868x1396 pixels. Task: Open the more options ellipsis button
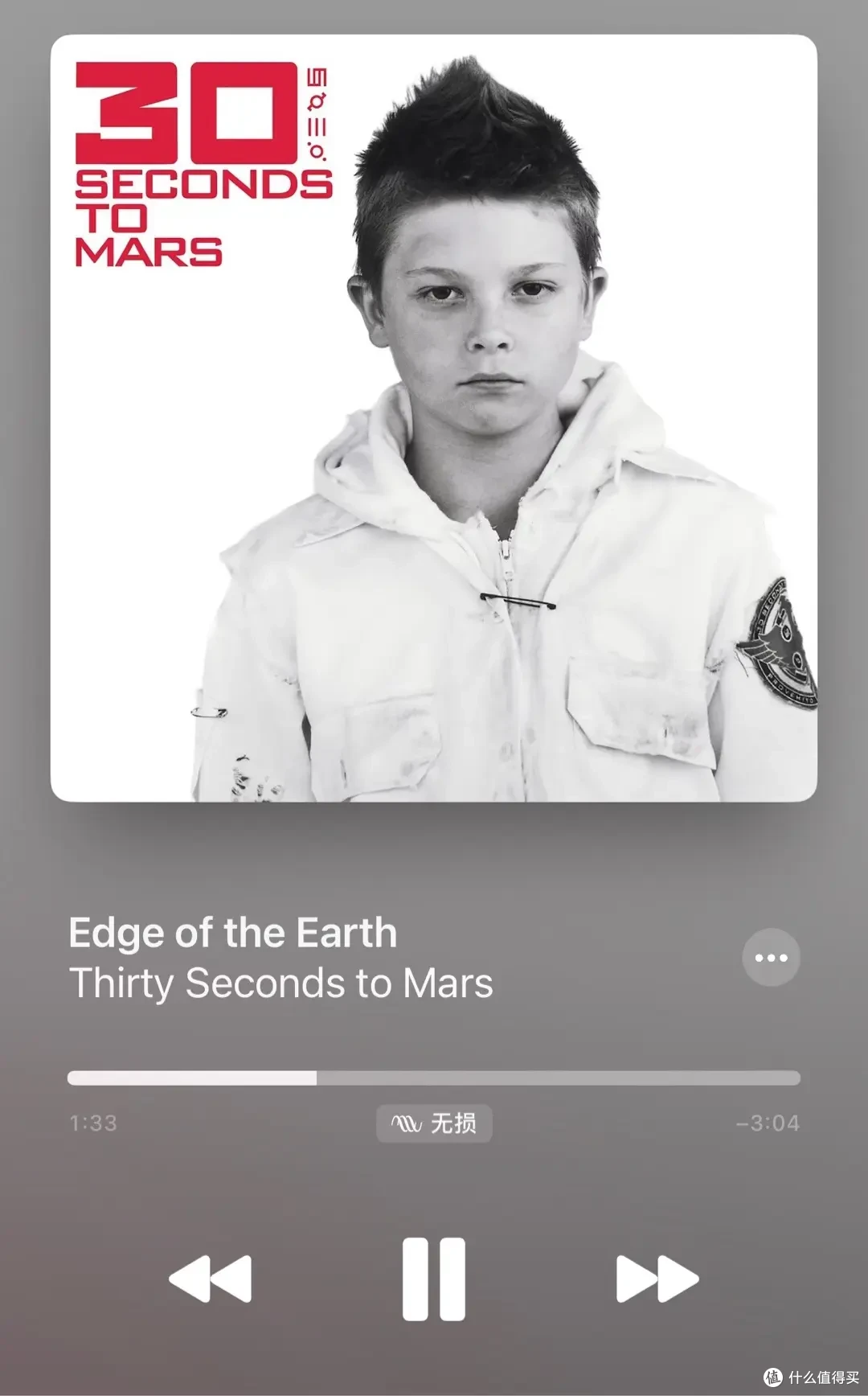pos(771,957)
